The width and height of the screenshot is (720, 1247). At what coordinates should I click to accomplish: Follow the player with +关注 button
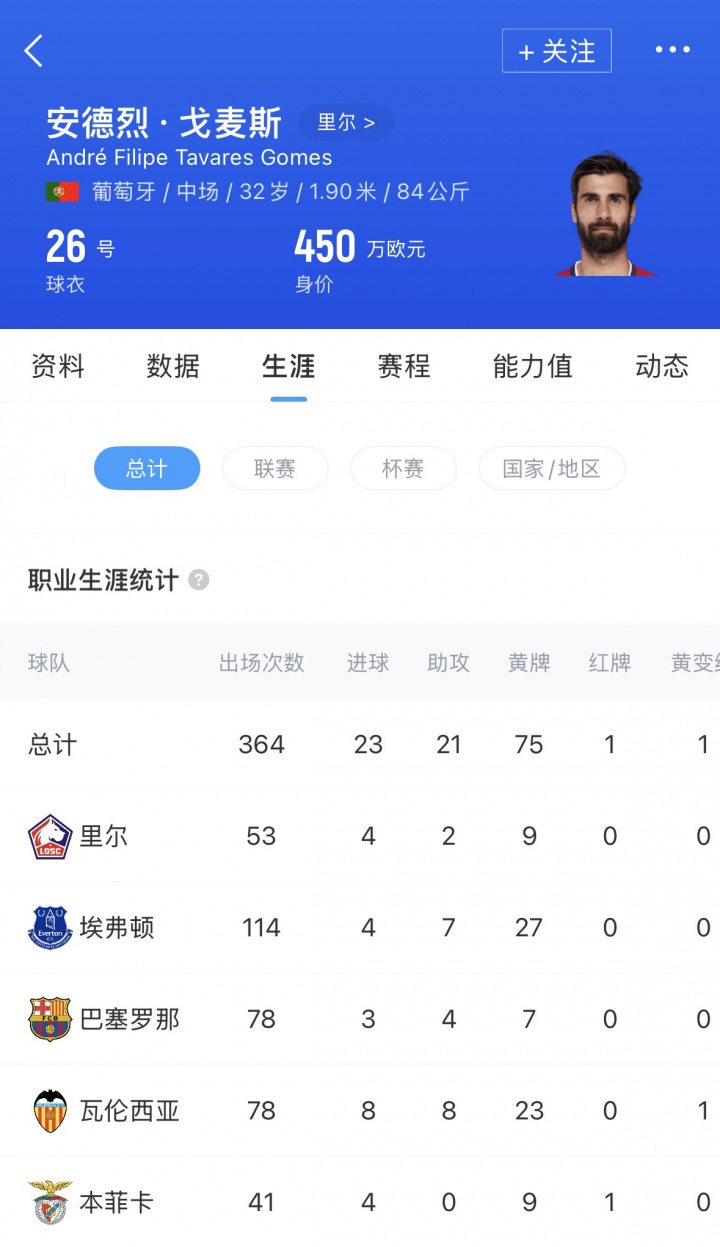556,51
